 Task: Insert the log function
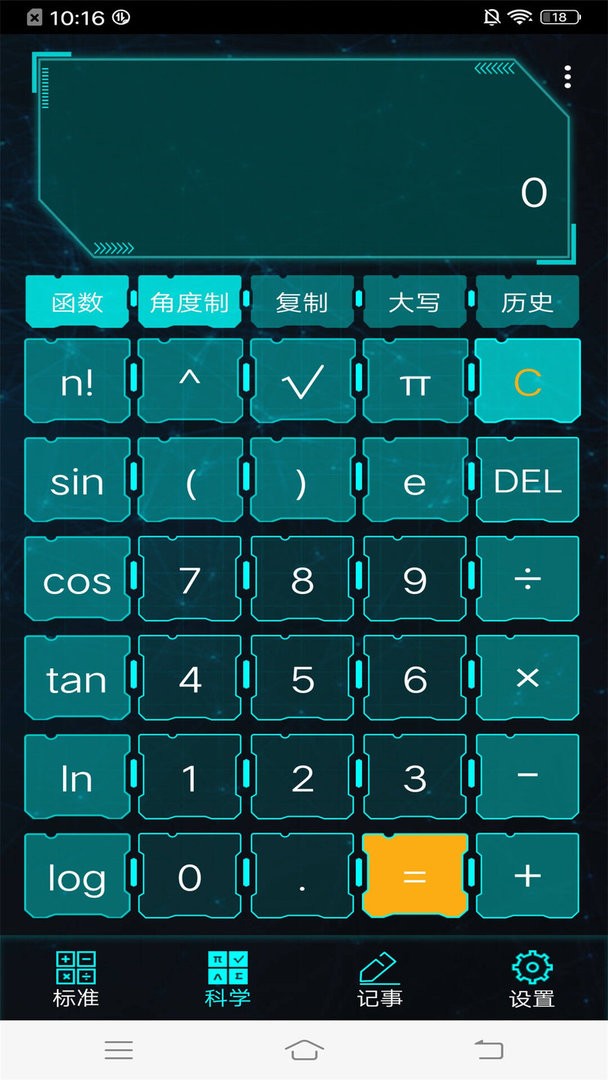coord(77,877)
